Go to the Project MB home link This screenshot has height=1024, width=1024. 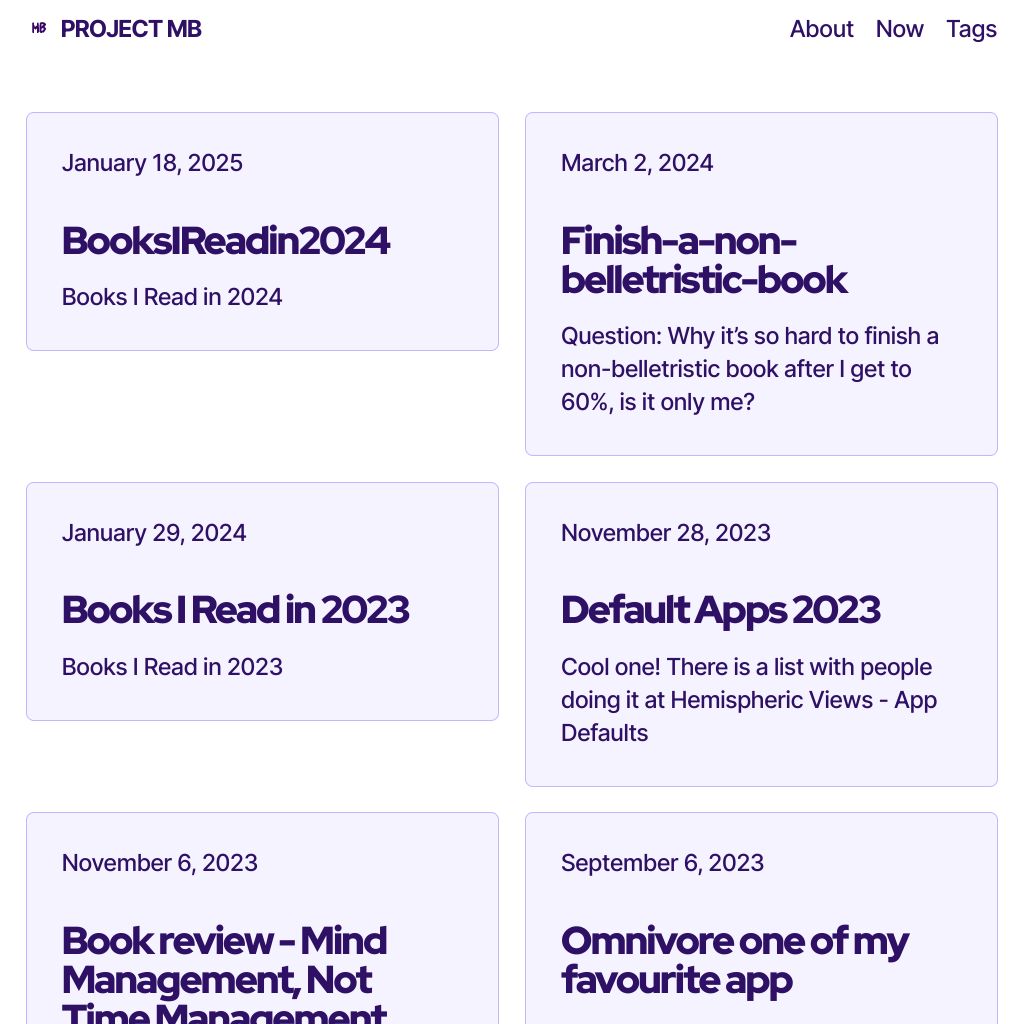pyautogui.click(x=130, y=29)
